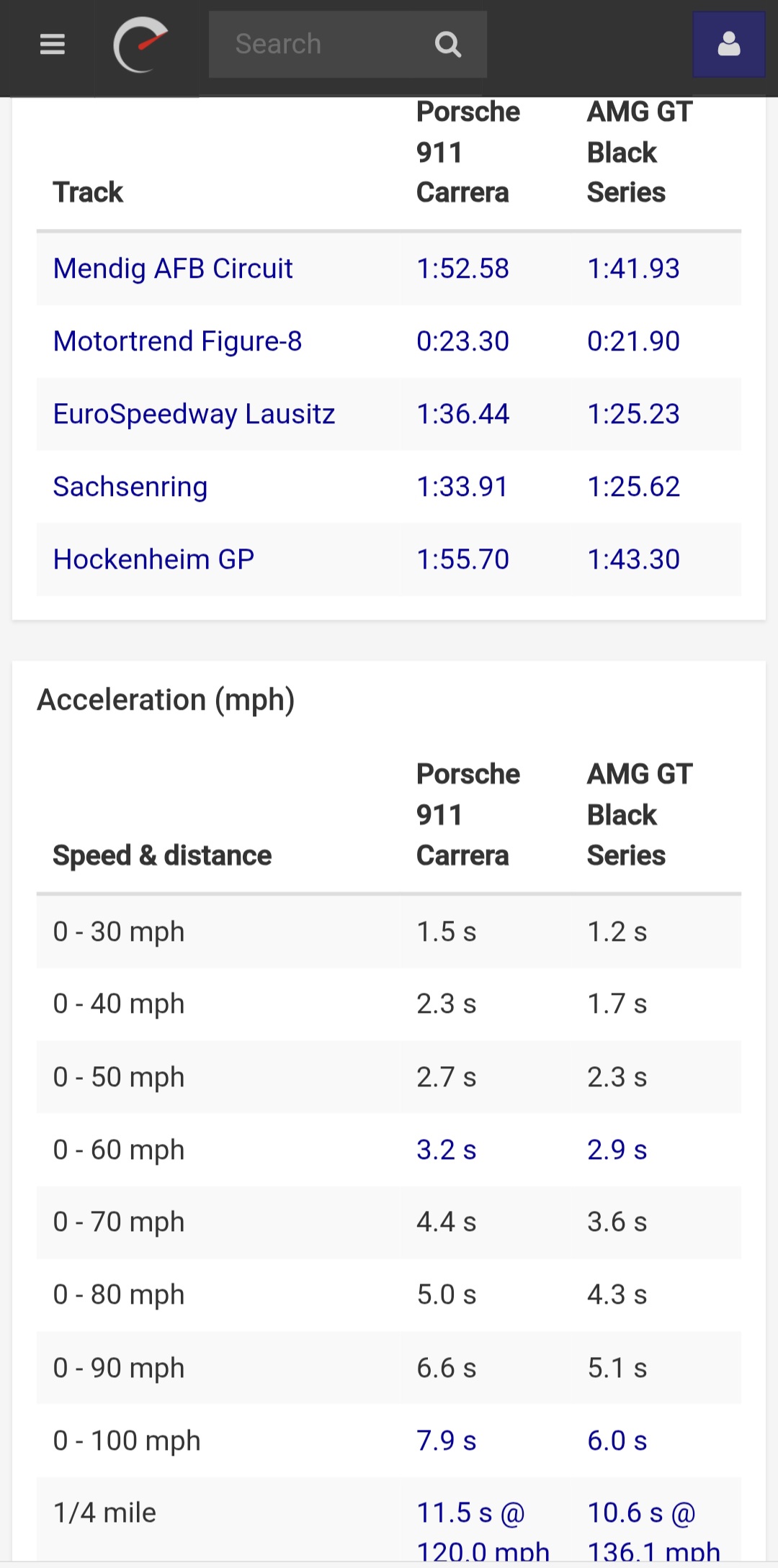Open the 2.9 s 0-60 mph result
The height and width of the screenshot is (1568, 778).
617,1150
